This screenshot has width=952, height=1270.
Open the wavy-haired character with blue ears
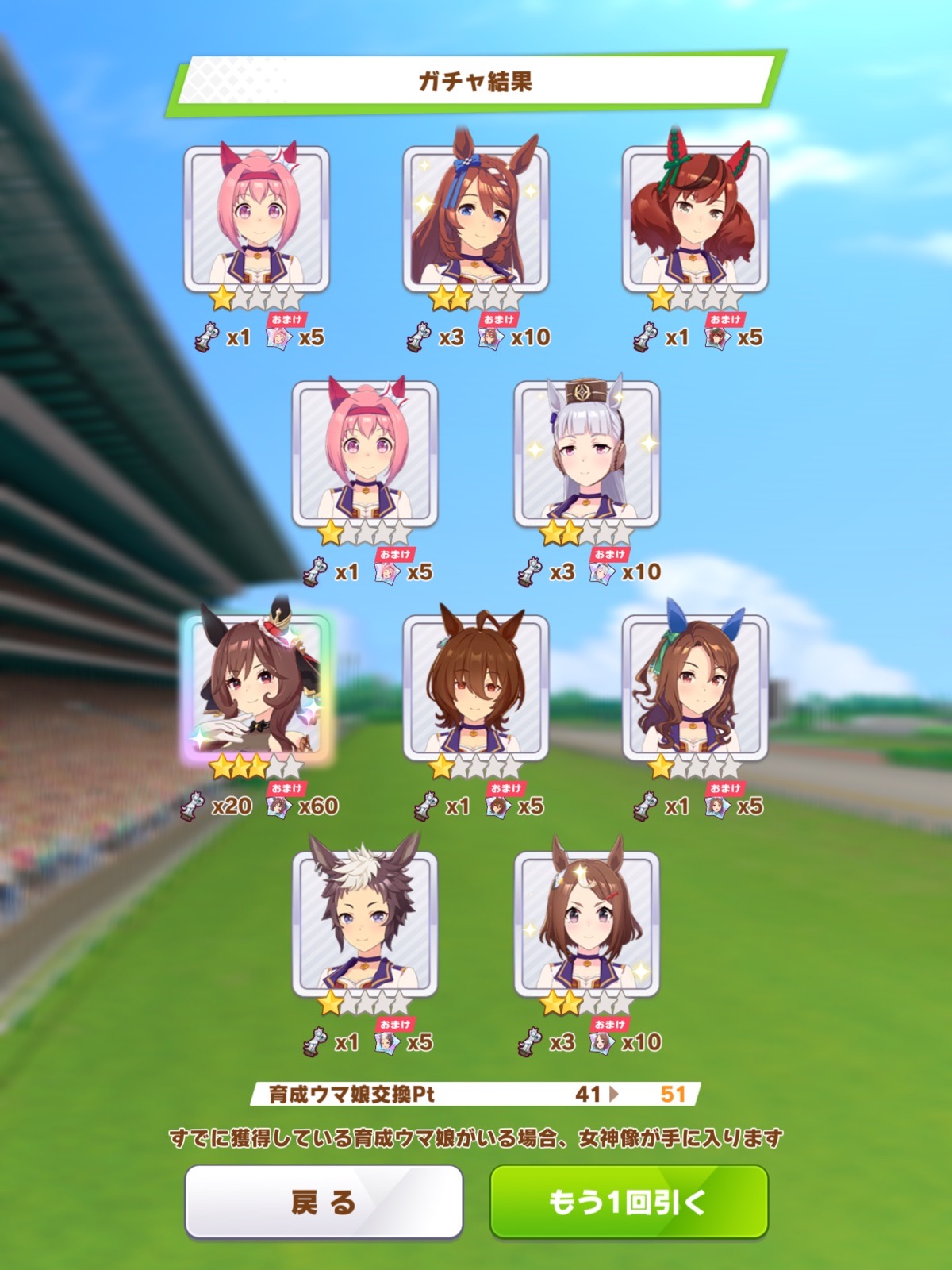tap(695, 687)
